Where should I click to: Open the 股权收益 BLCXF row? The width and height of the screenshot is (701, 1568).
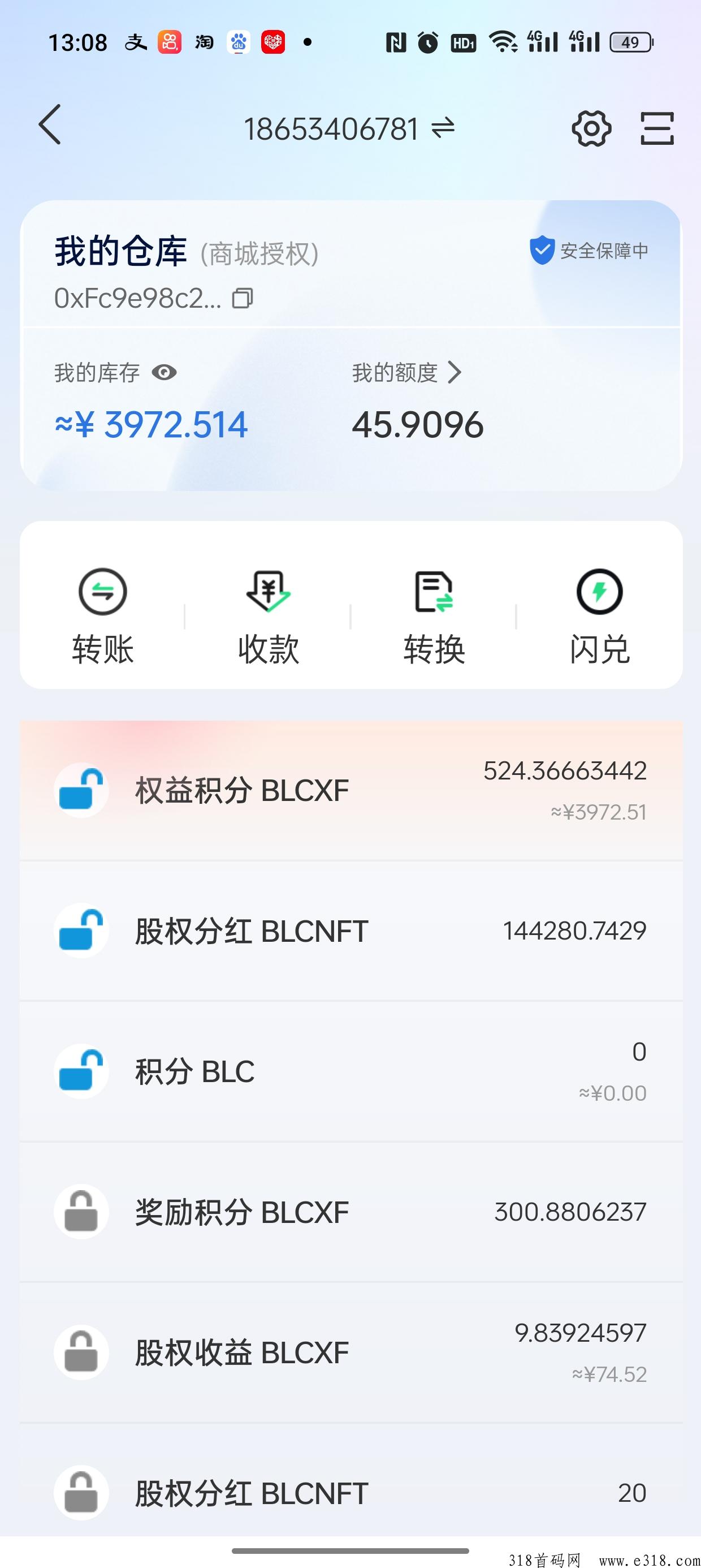pyautogui.click(x=351, y=1353)
